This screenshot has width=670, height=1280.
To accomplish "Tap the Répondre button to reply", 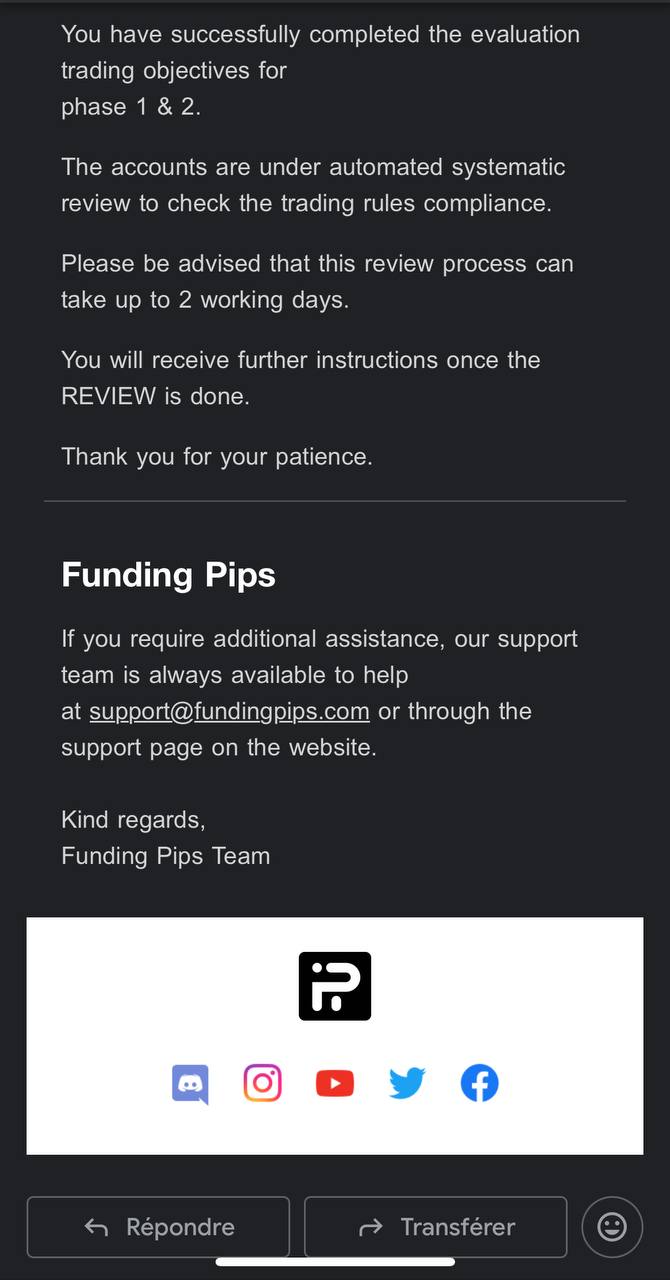I will 158,1227.
